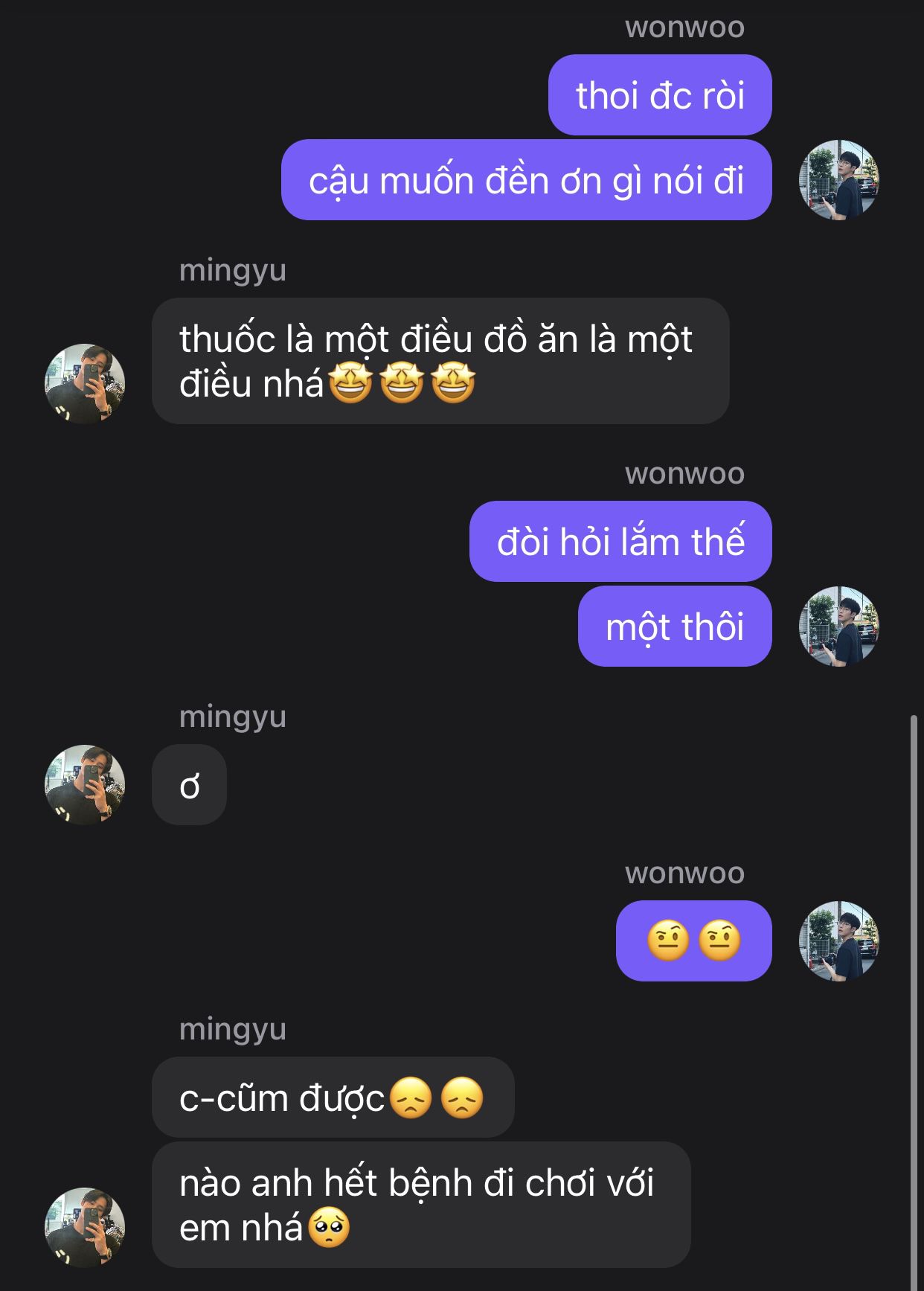
Task: Tap mingyu's avatar next to the "ơ" message
Action: pos(85,785)
